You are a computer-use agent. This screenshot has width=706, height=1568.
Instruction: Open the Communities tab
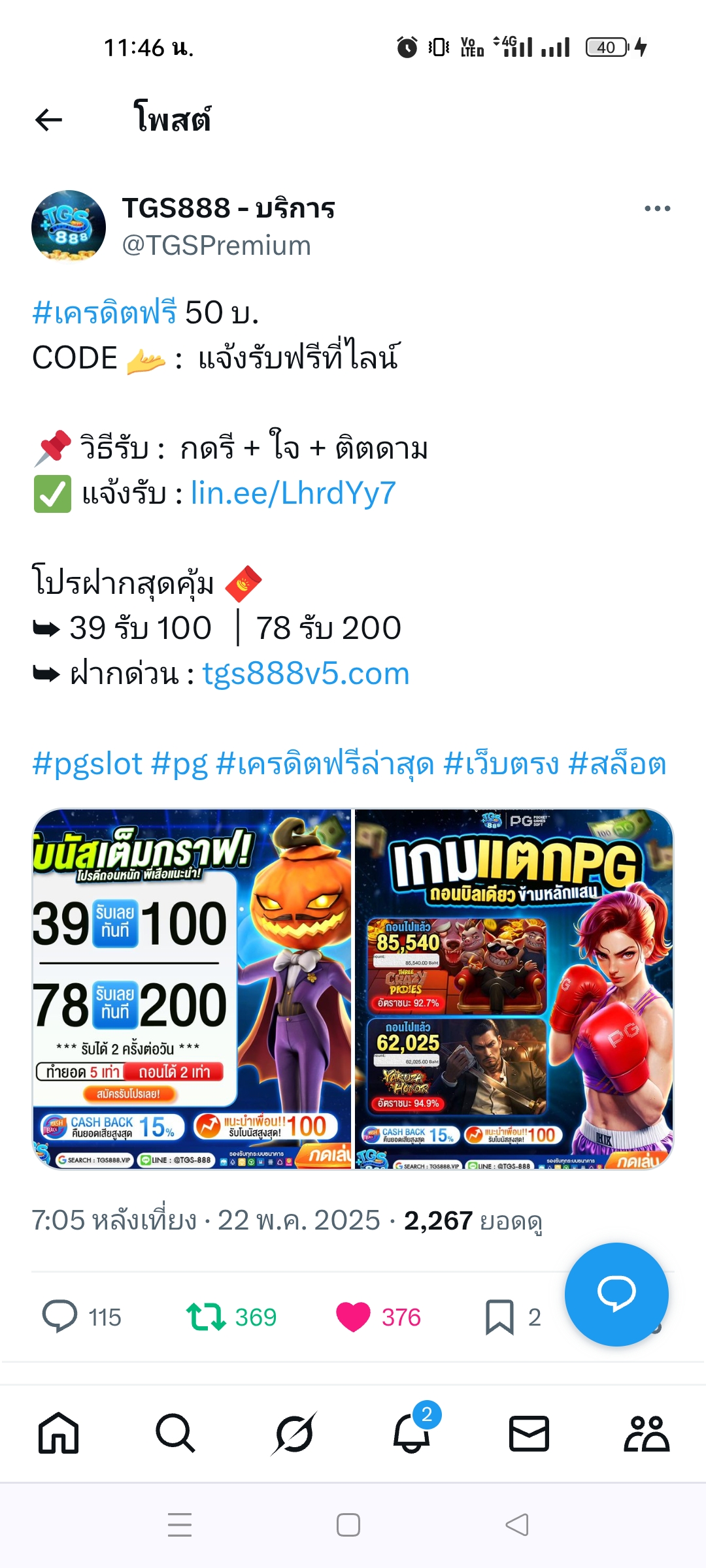(647, 1433)
